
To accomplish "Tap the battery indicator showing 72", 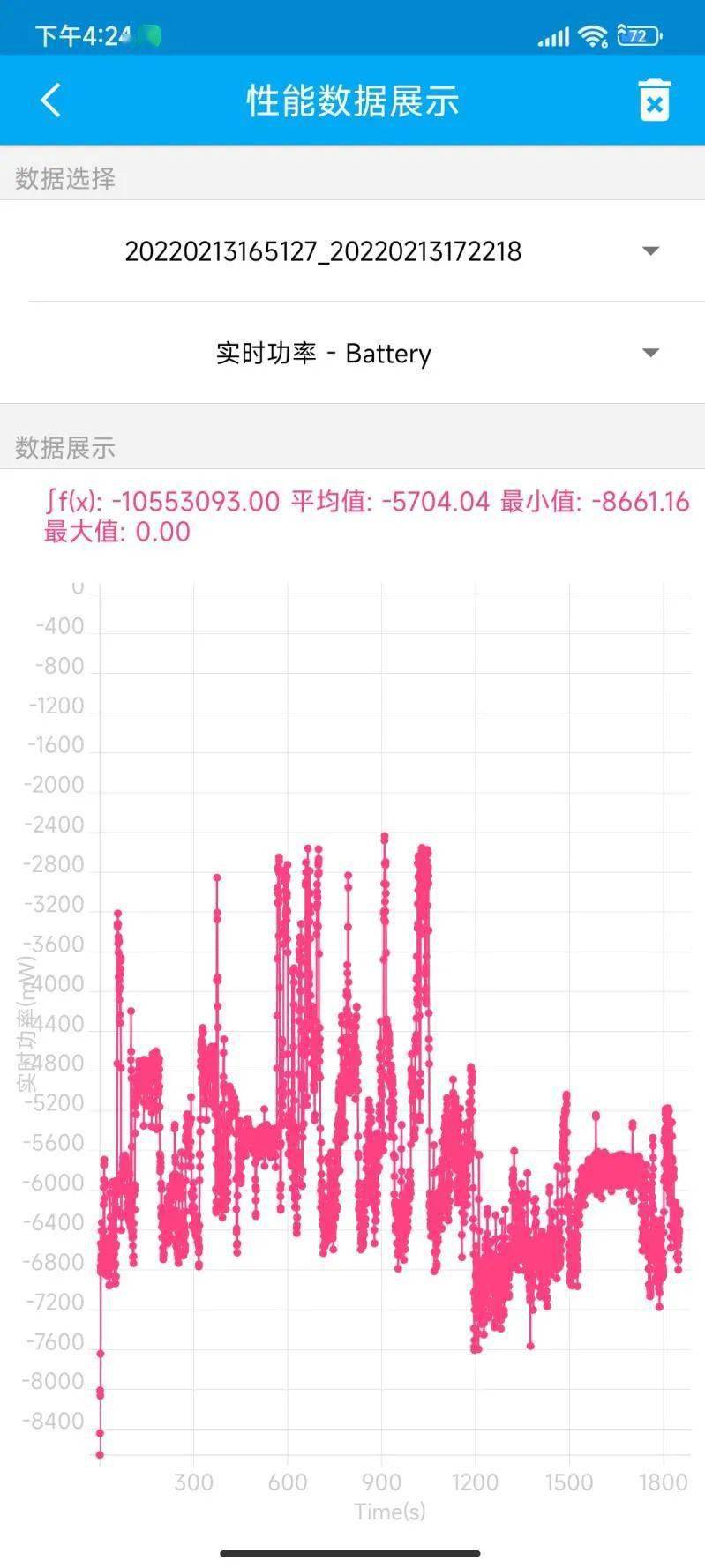I will tap(640, 34).
